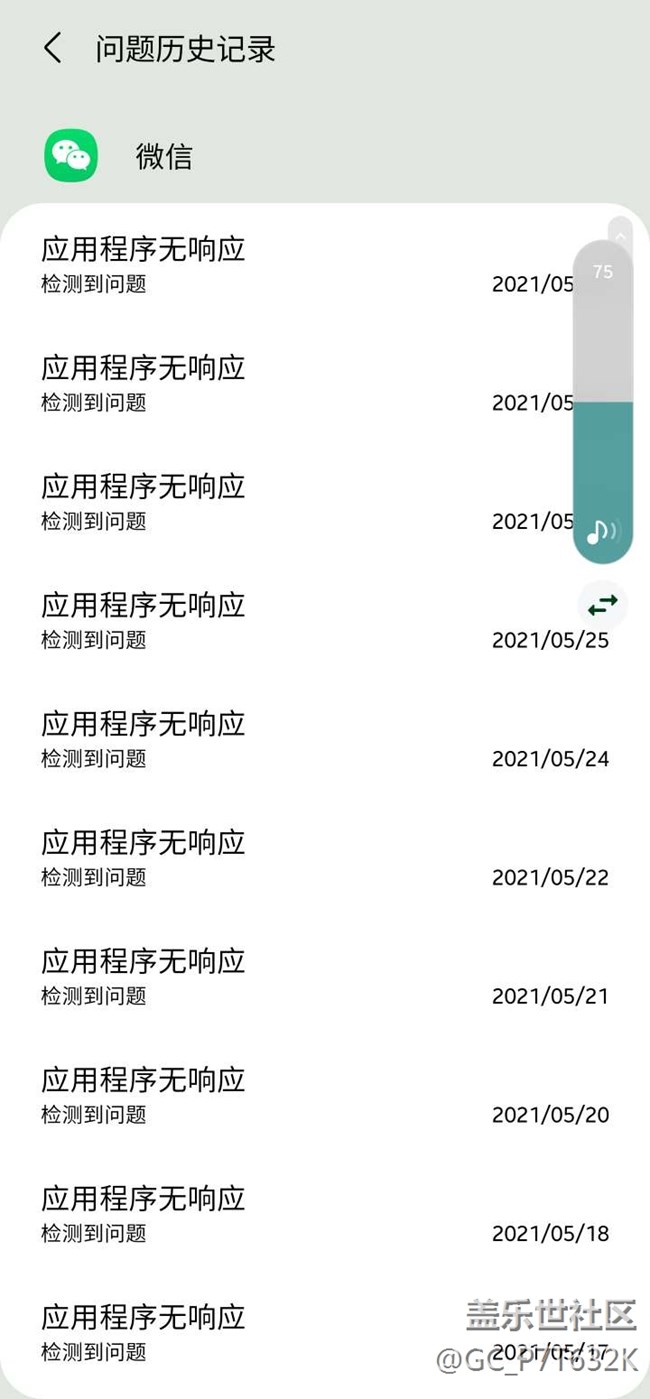
Task: Expand the volume panel with the chevron
Action: 620,237
